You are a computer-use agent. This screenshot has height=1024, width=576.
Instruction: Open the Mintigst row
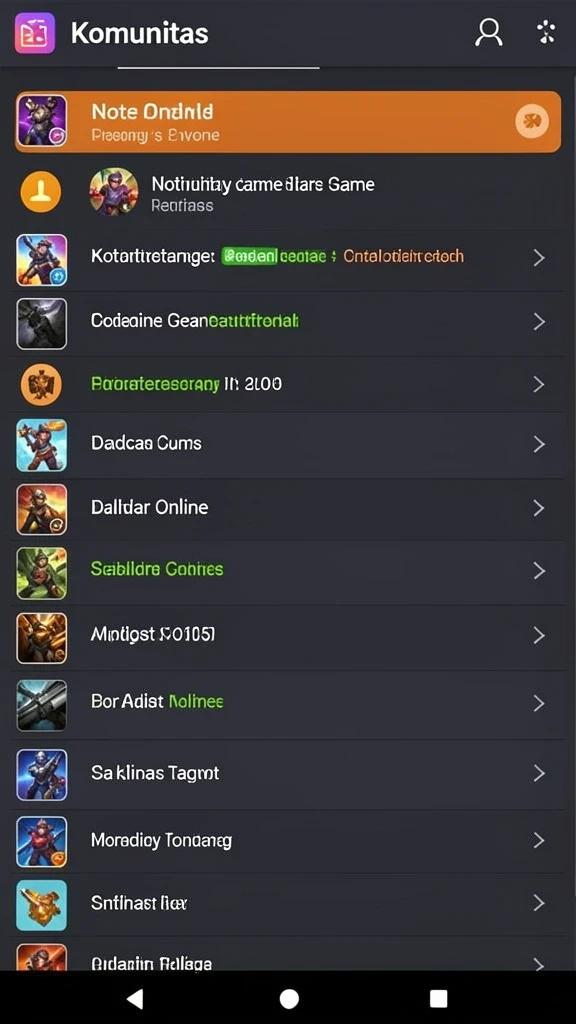pos(288,636)
